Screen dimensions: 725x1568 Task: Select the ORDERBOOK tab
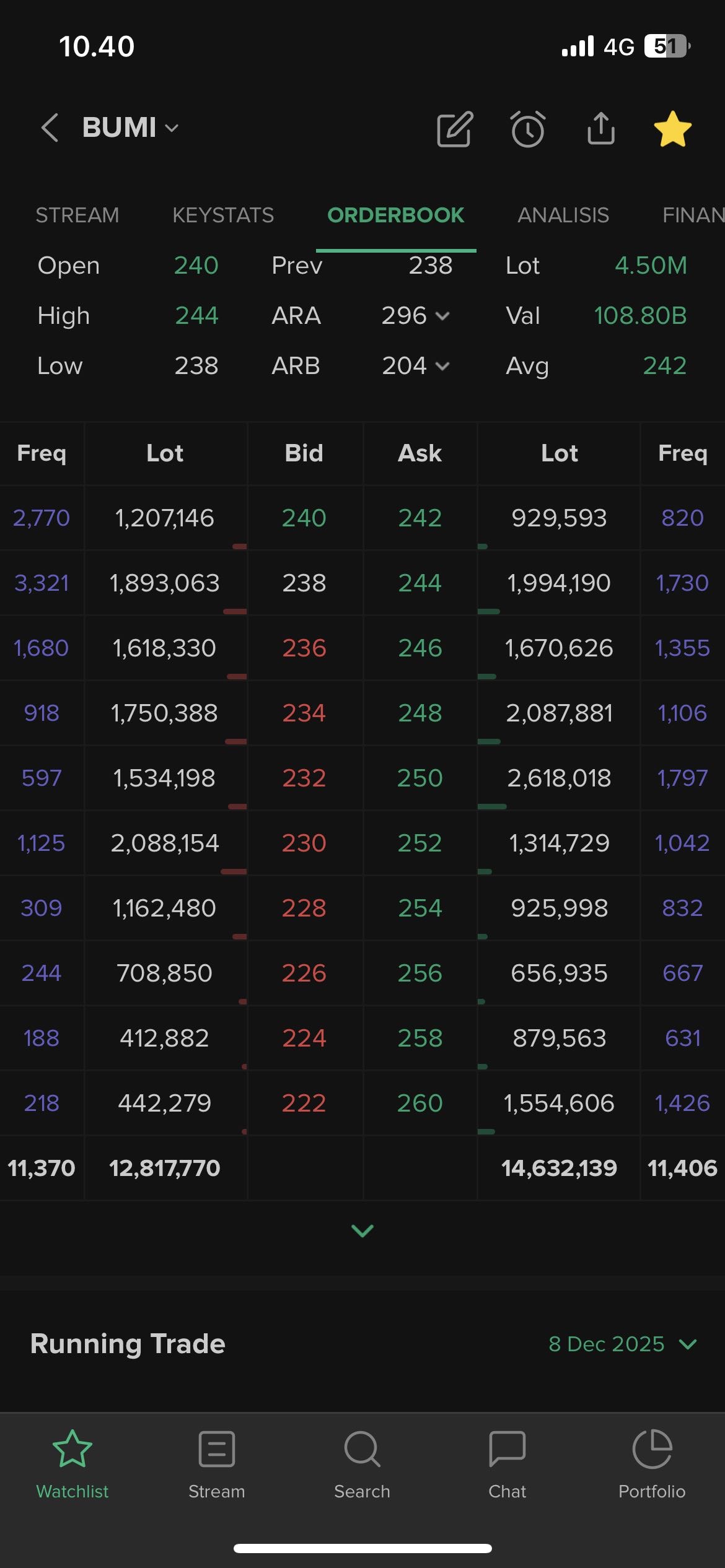click(395, 215)
